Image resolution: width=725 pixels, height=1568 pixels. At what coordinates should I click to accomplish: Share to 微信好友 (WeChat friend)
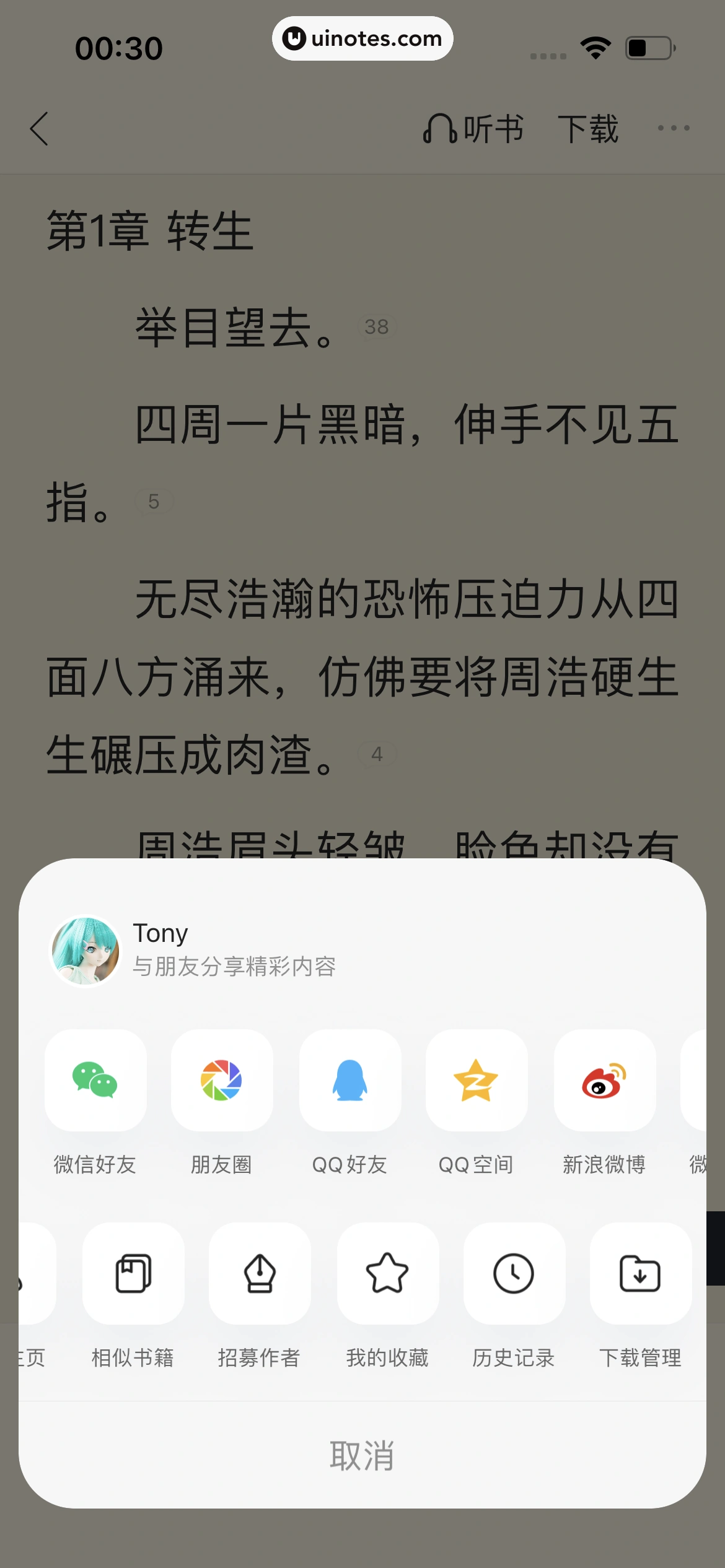(x=95, y=1080)
